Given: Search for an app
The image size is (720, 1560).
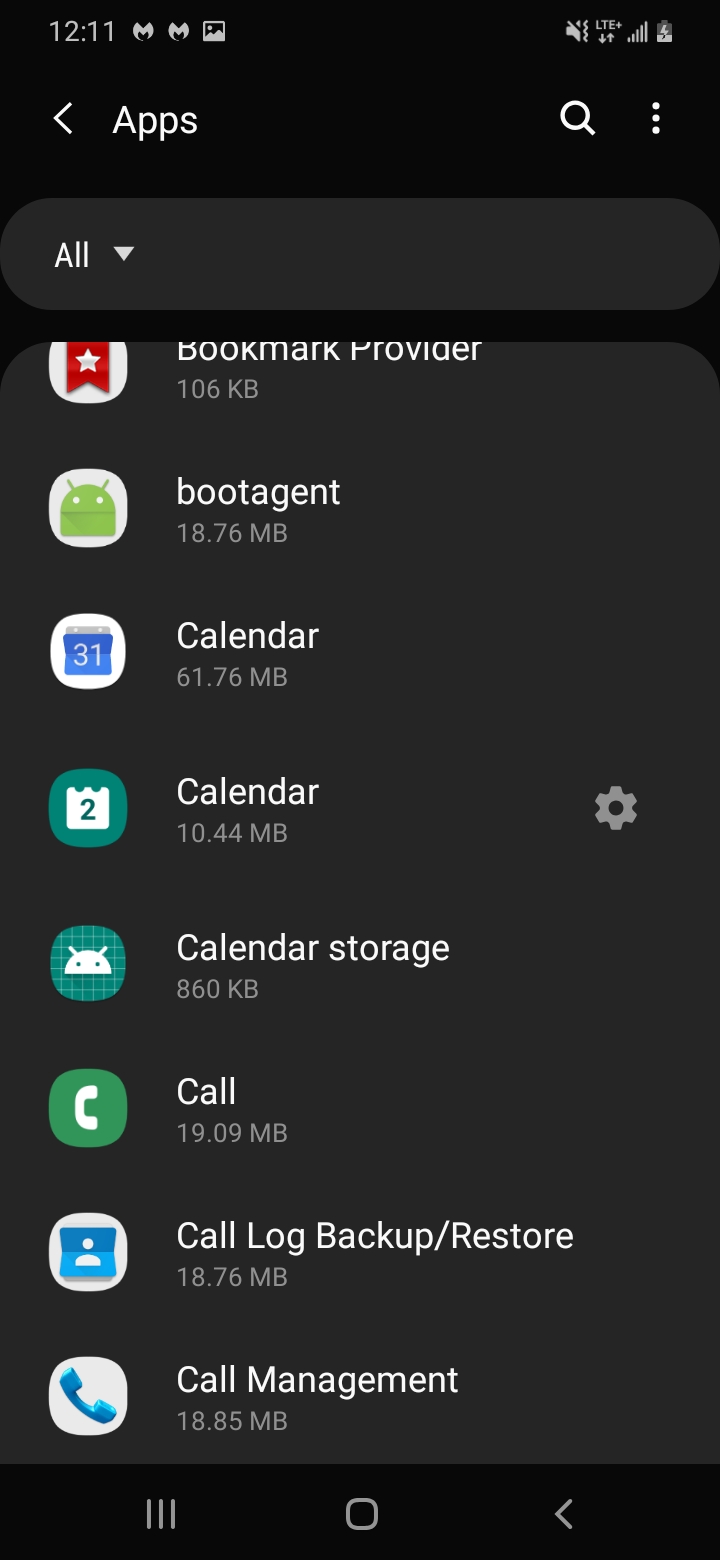Looking at the screenshot, I should [577, 119].
